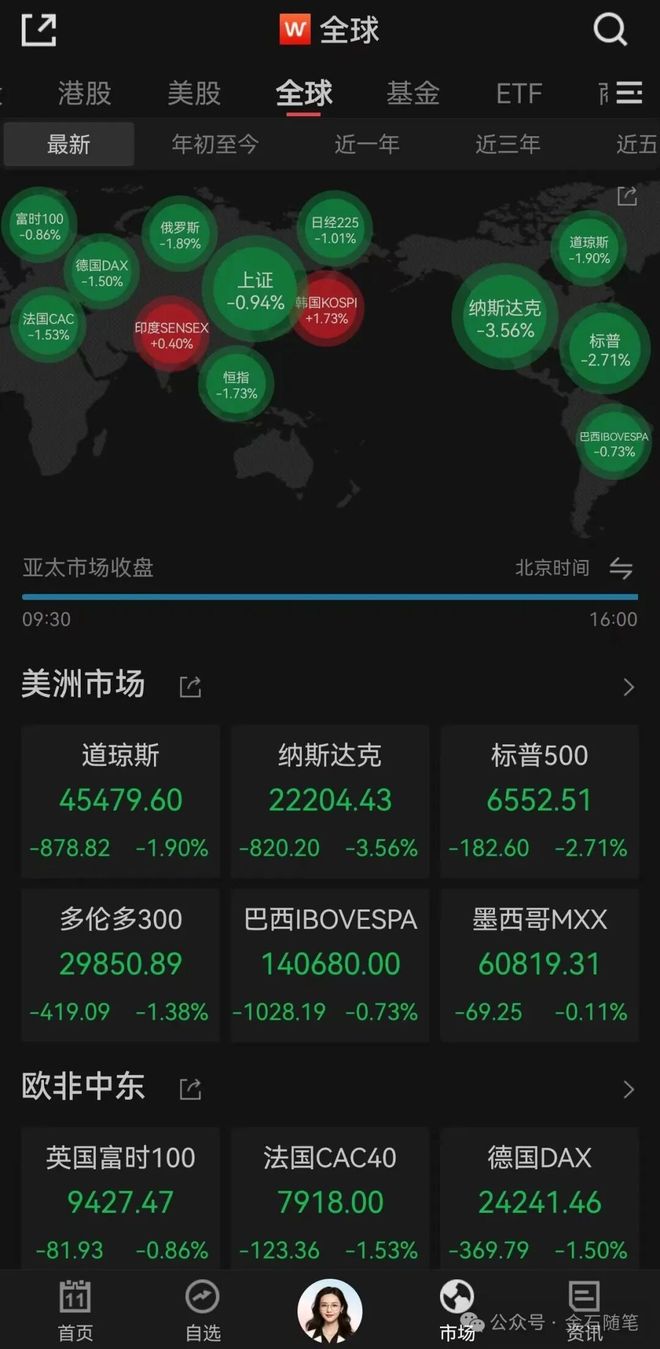Expand the 美洲市场 section arrow
The height and width of the screenshot is (1349, 660).
click(x=628, y=687)
